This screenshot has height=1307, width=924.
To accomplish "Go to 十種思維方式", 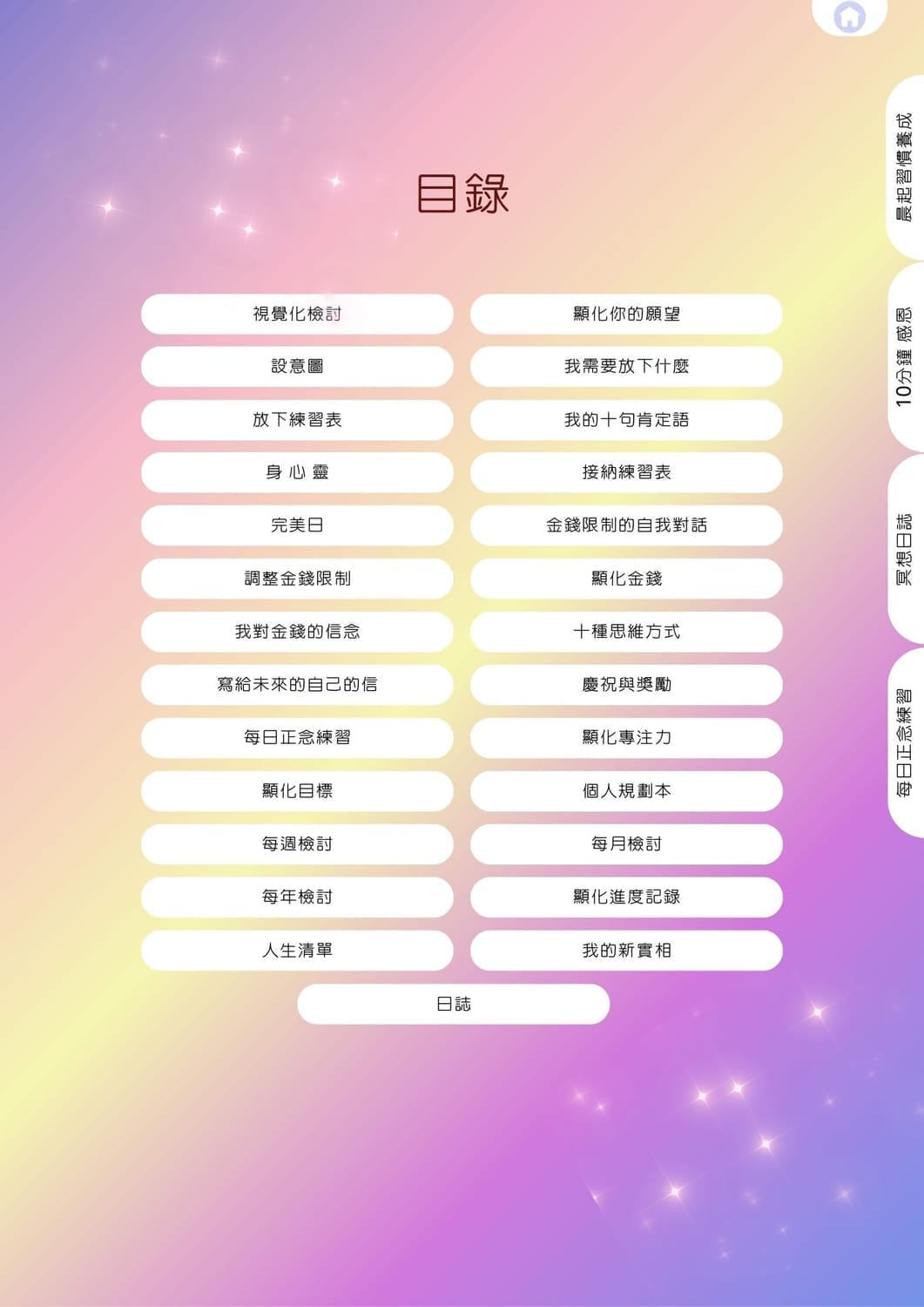I will point(626,632).
